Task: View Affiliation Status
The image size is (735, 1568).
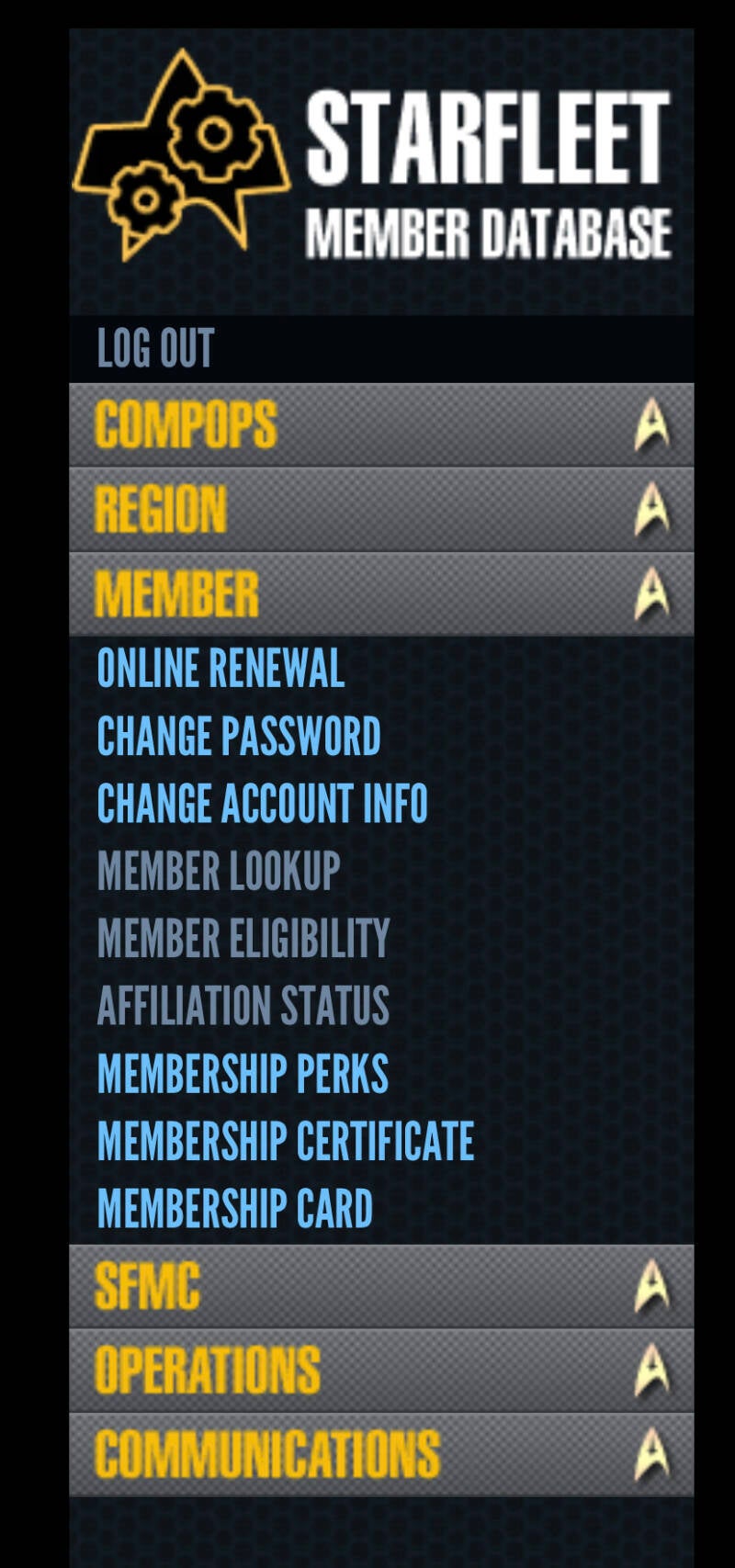Action: point(243,1005)
